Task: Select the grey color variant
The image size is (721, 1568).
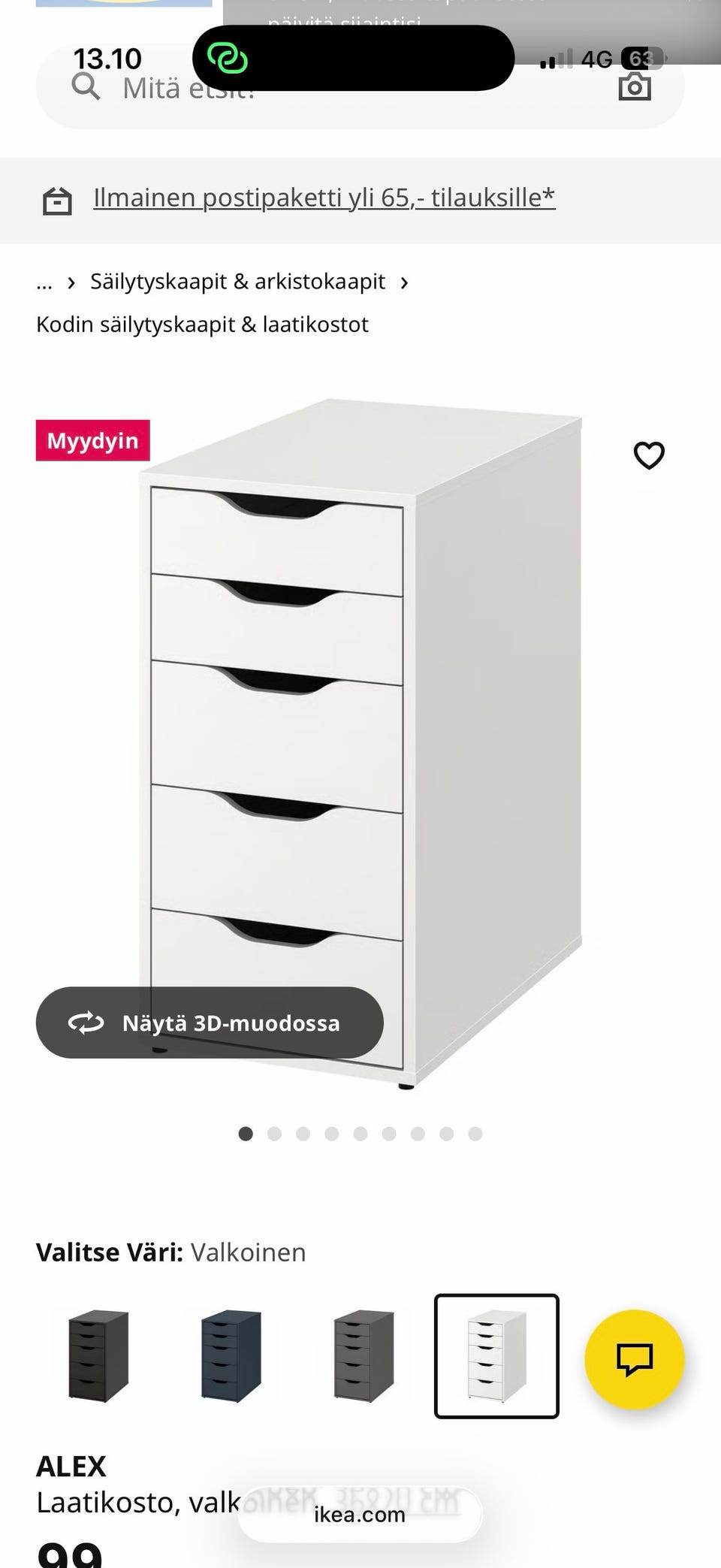Action: tap(363, 1356)
